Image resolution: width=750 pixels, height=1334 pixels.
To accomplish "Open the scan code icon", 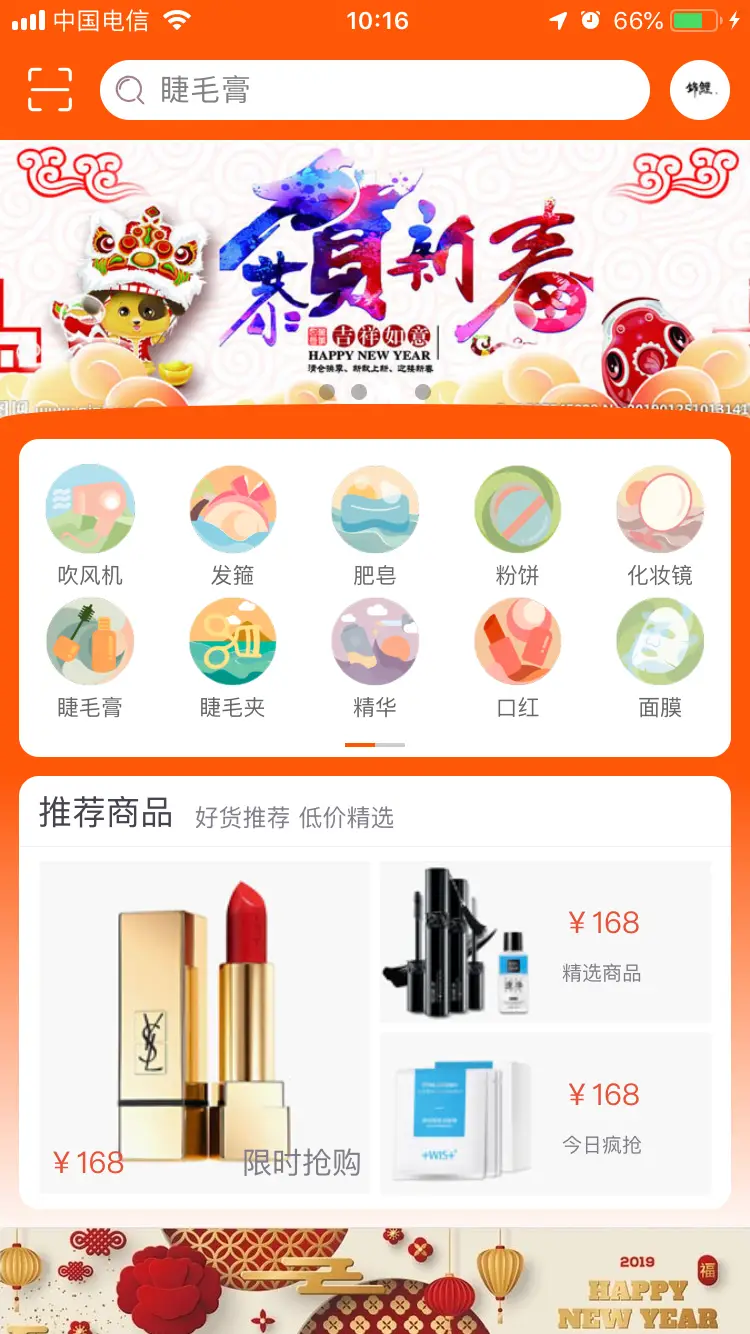I will coord(50,89).
